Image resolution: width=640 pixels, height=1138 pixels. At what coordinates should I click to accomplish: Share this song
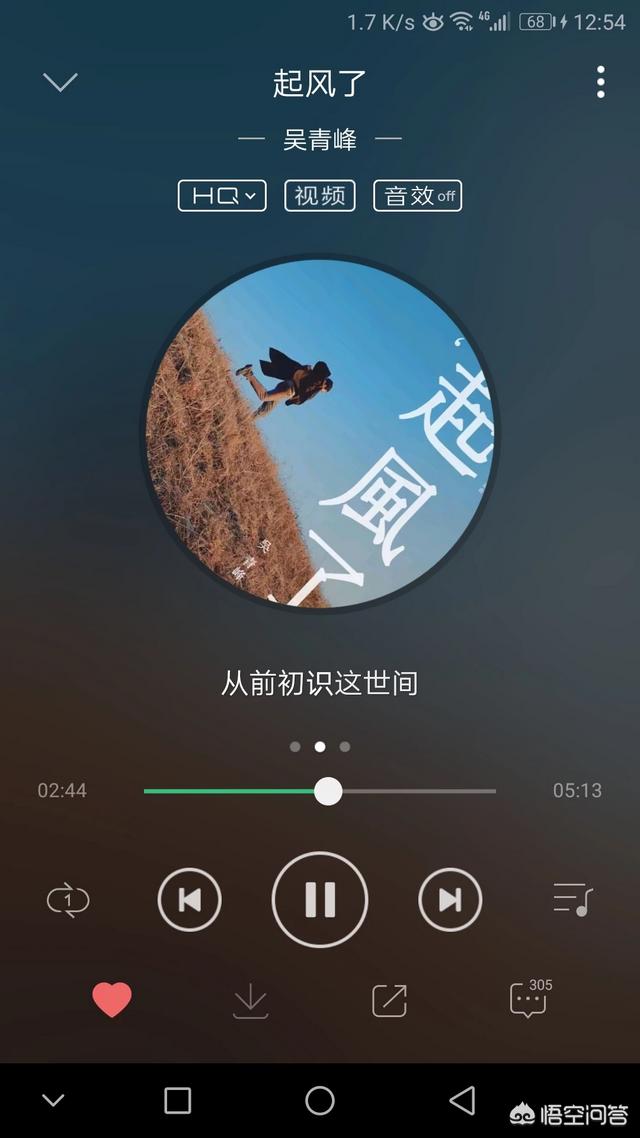click(389, 1001)
